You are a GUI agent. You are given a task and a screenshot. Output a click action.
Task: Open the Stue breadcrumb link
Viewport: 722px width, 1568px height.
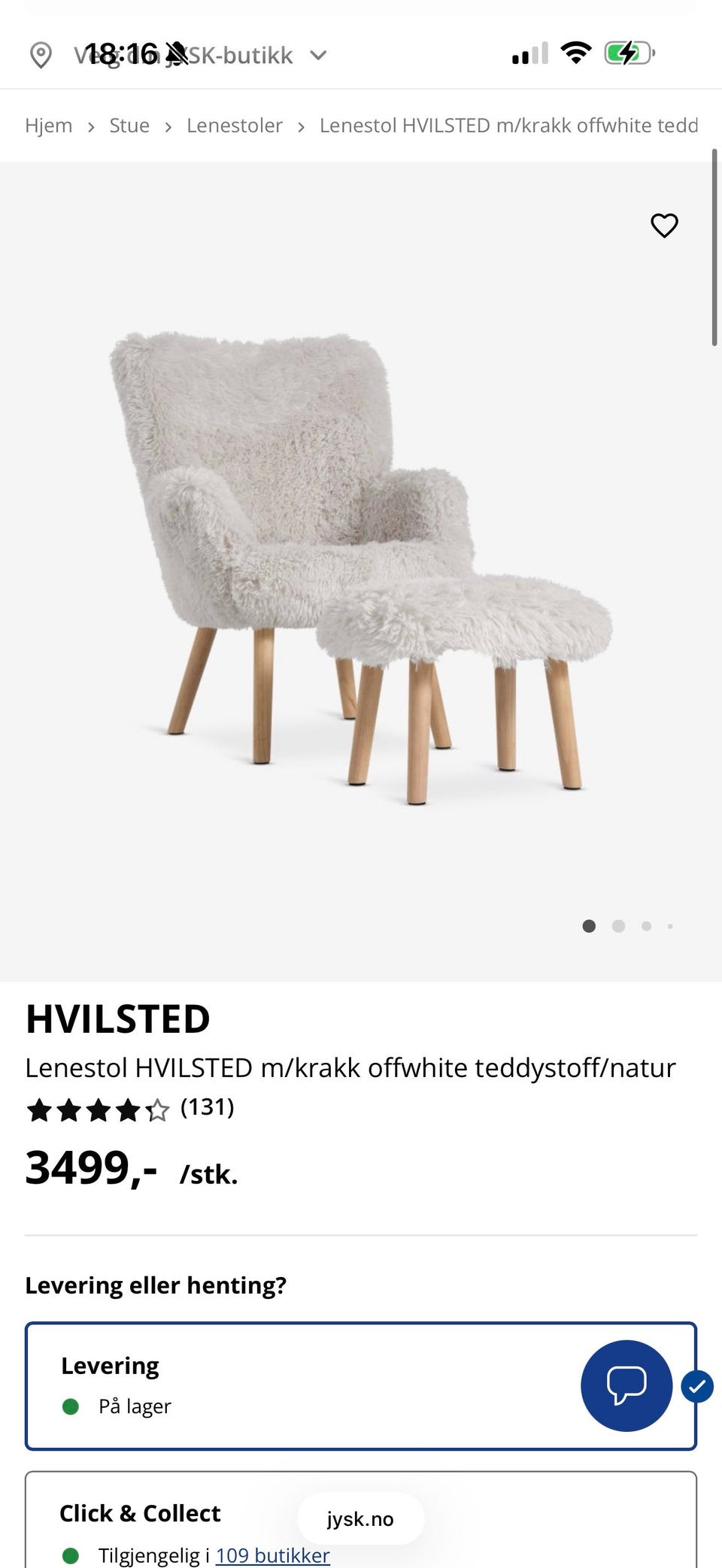click(129, 126)
